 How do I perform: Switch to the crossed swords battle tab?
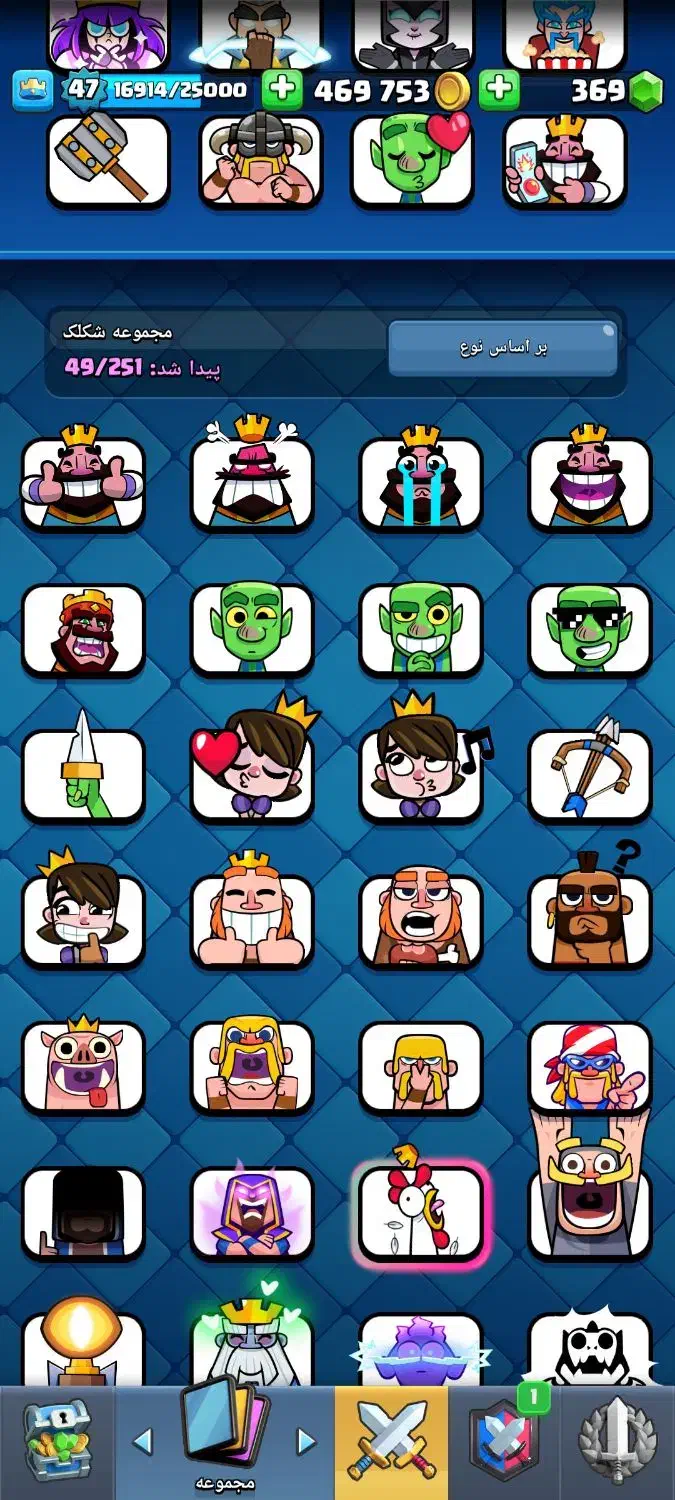pos(391,1440)
